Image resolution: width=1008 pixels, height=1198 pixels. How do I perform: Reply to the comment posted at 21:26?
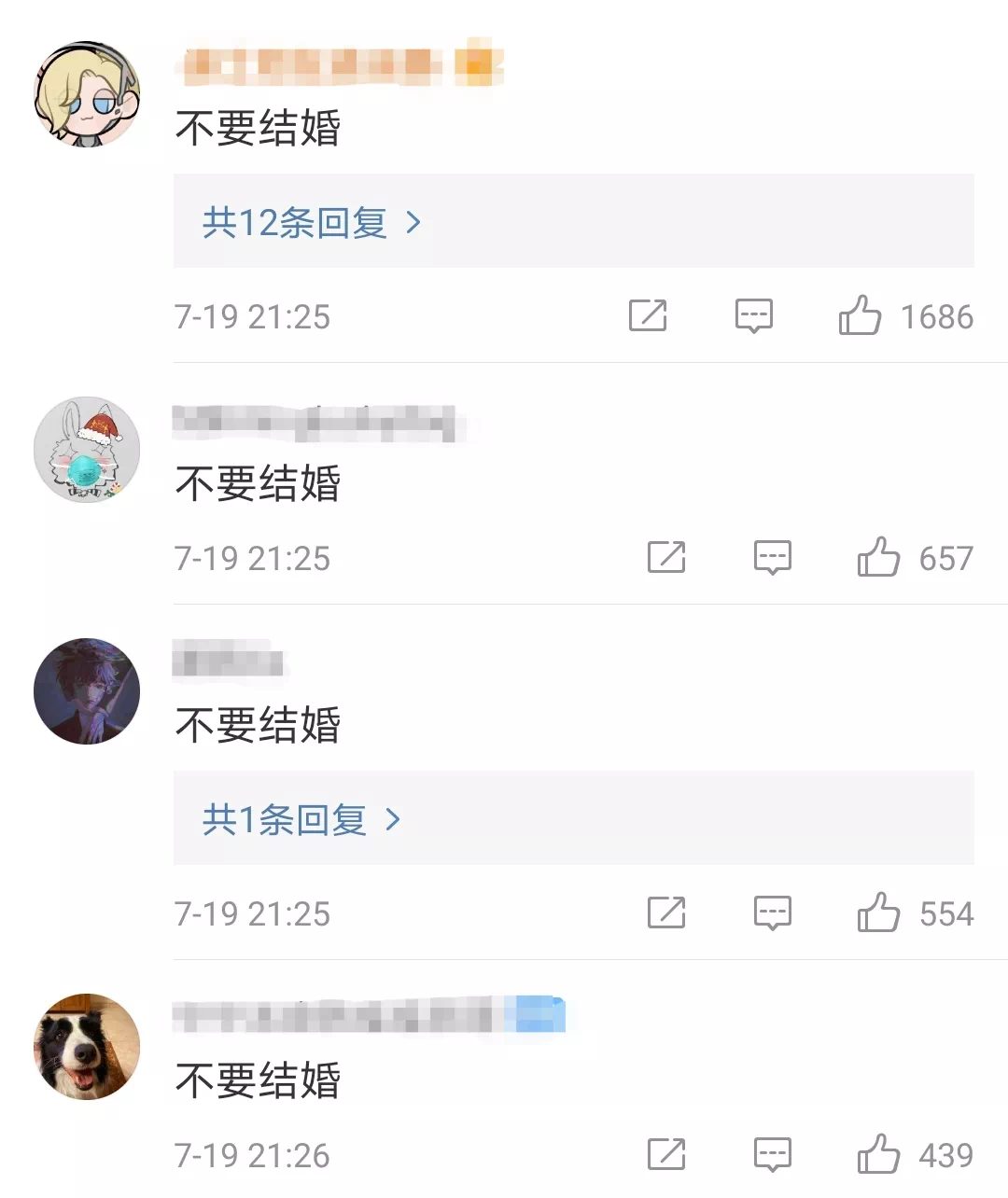pos(772,1155)
